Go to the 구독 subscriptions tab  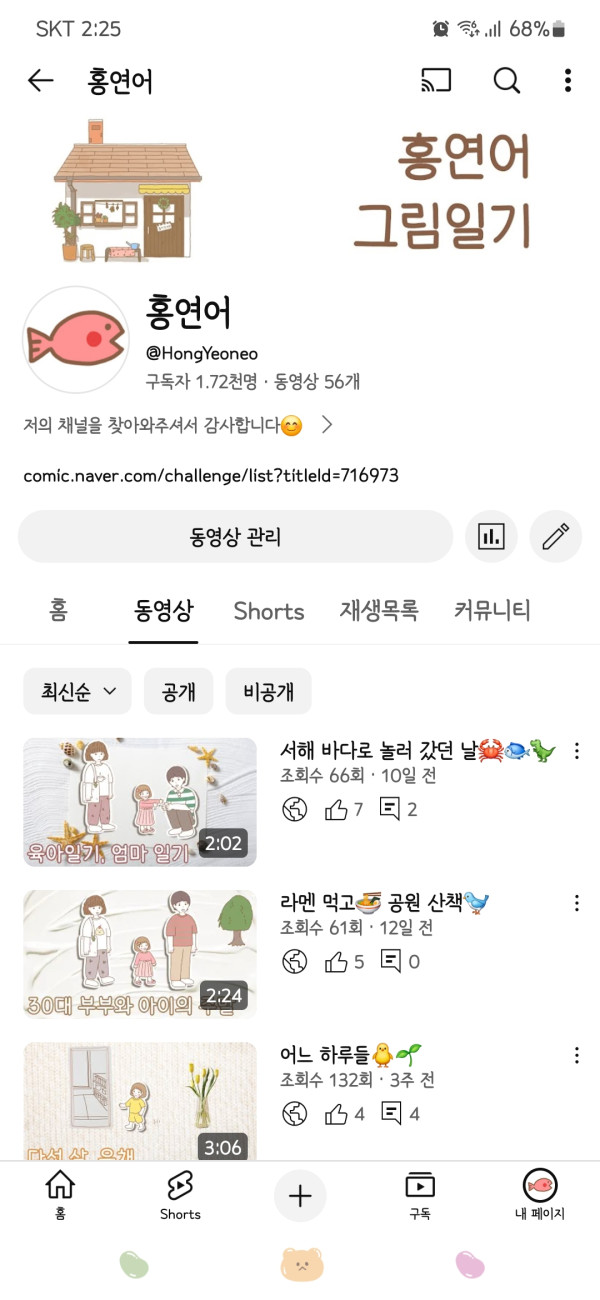coord(419,1196)
